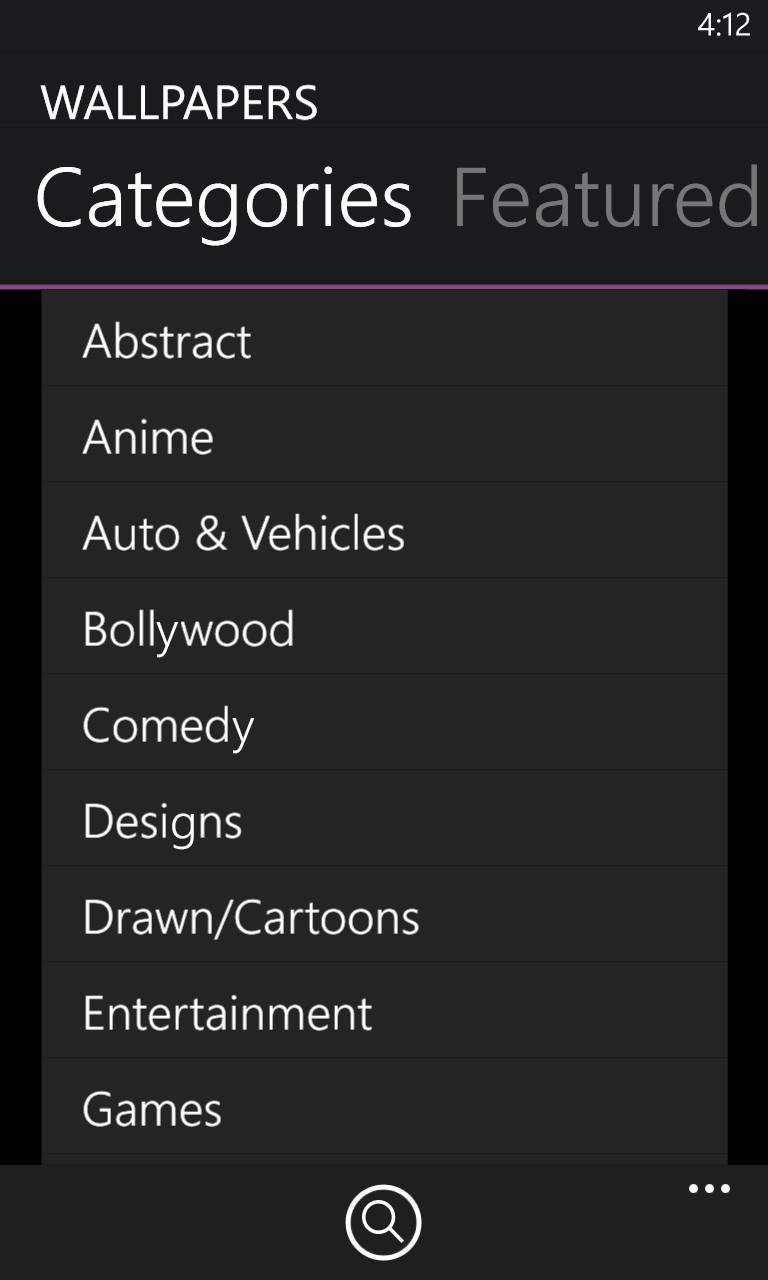Tap the purple accent divider bar

384,284
